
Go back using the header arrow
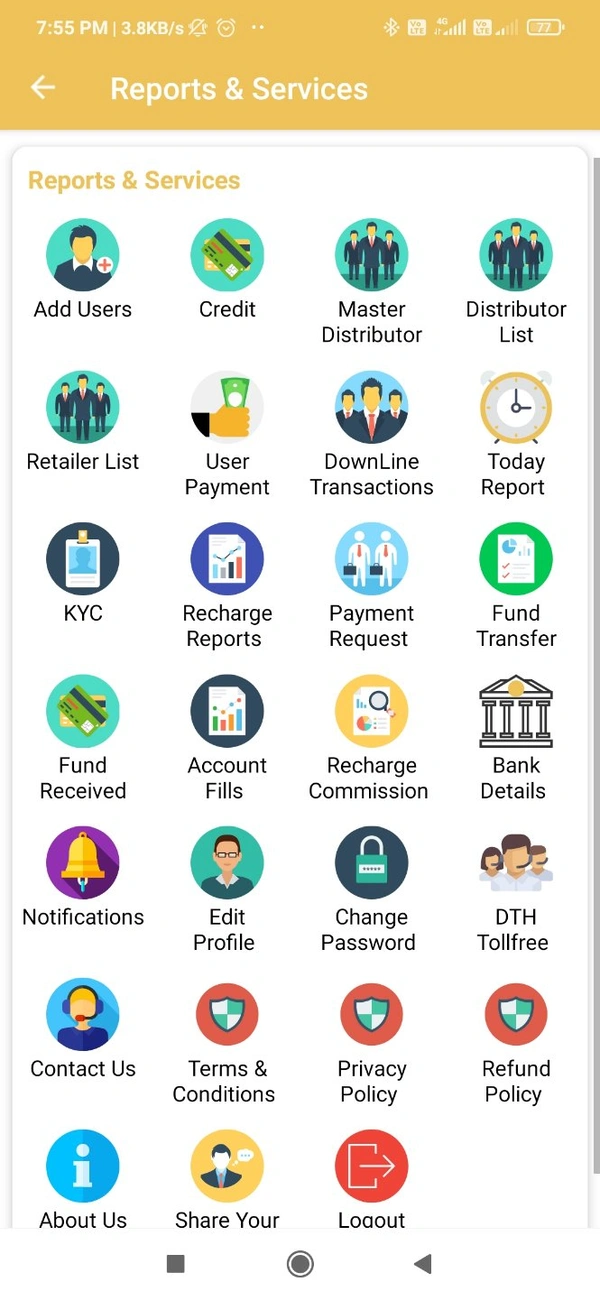(43, 88)
